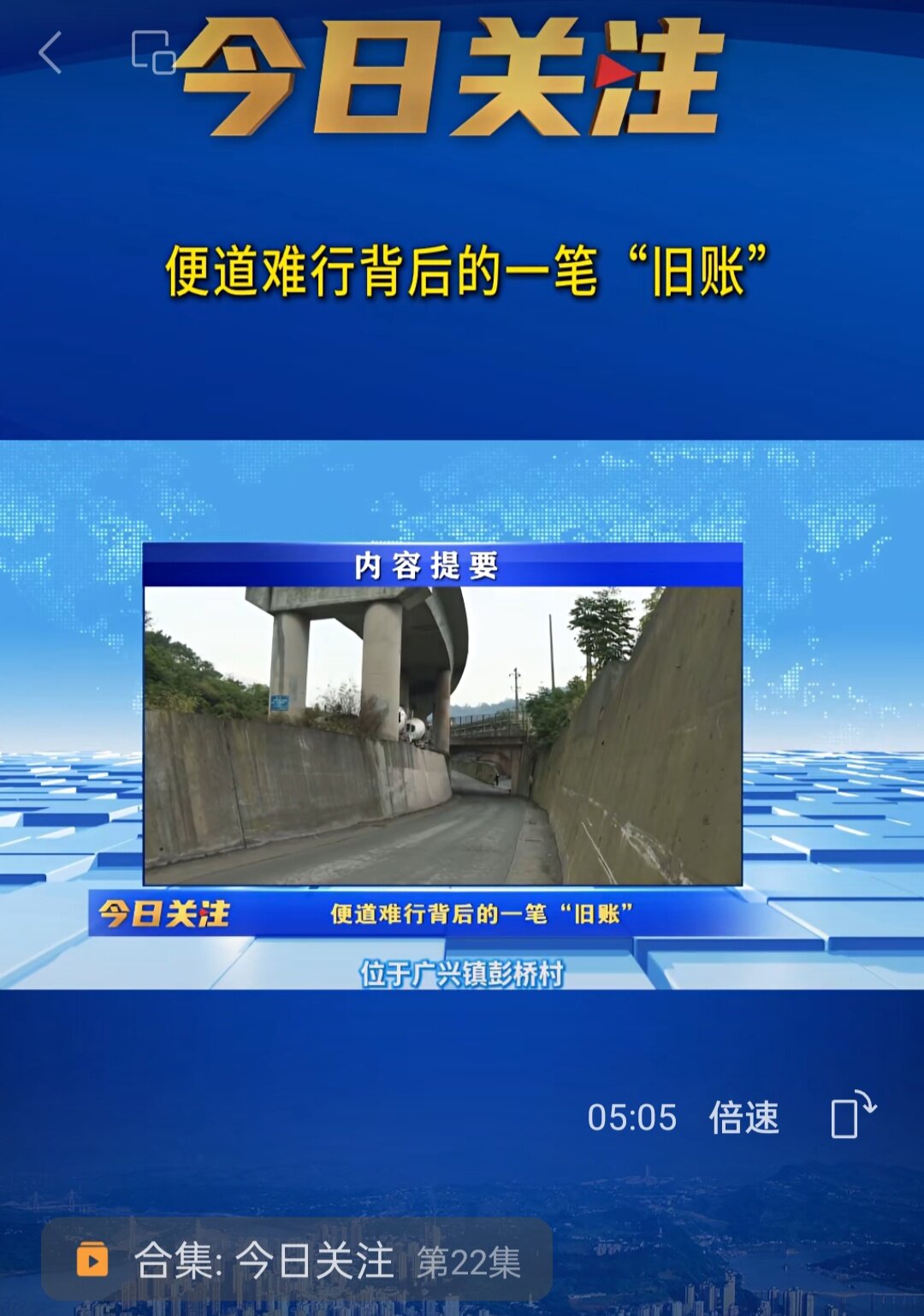Go back using the top-left arrow

(51, 53)
